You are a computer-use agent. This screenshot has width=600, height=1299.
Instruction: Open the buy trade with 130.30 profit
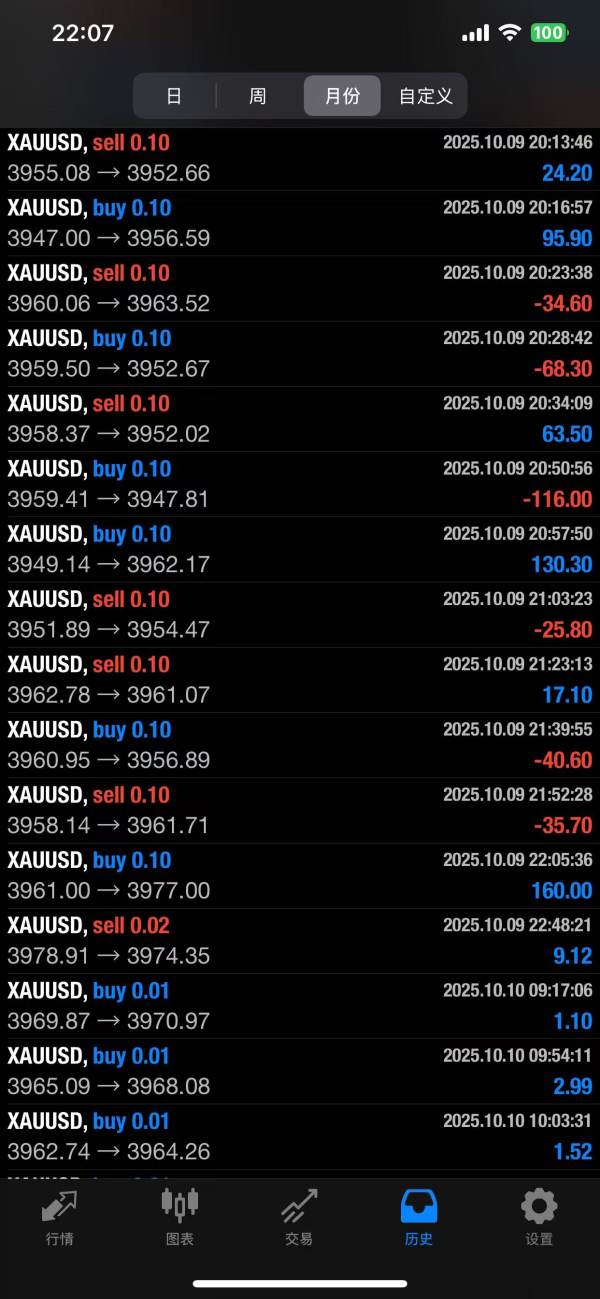[x=300, y=549]
